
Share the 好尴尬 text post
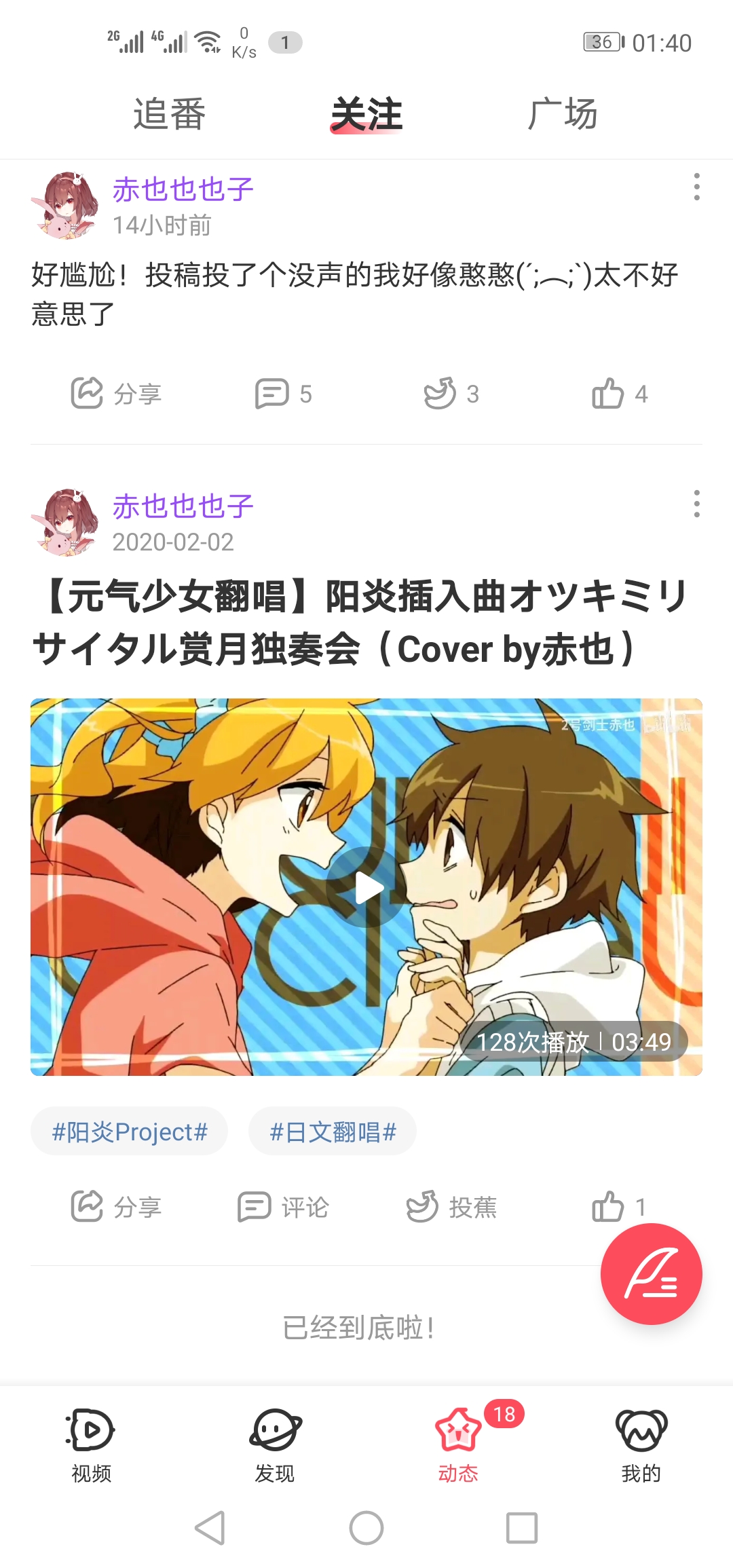click(x=116, y=394)
